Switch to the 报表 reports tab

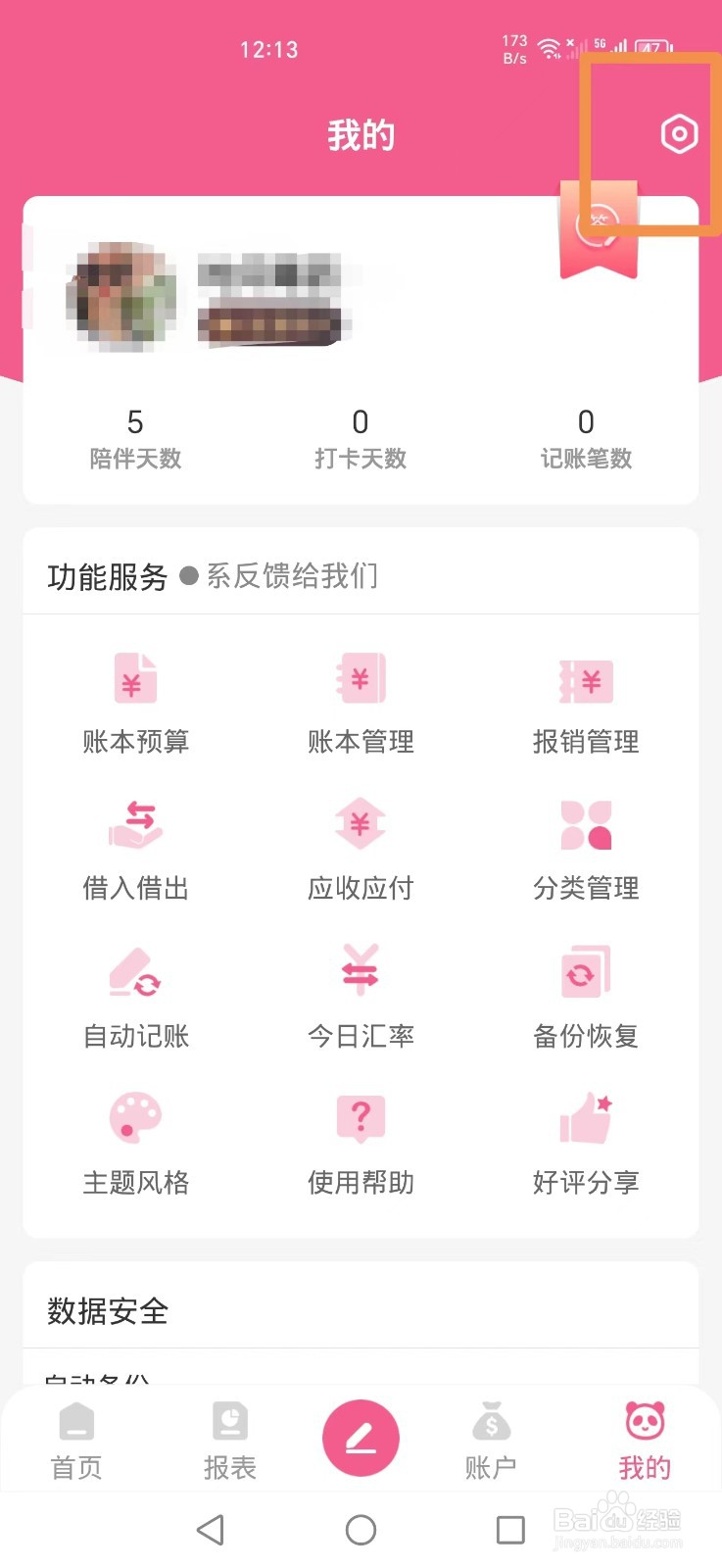[x=229, y=1439]
